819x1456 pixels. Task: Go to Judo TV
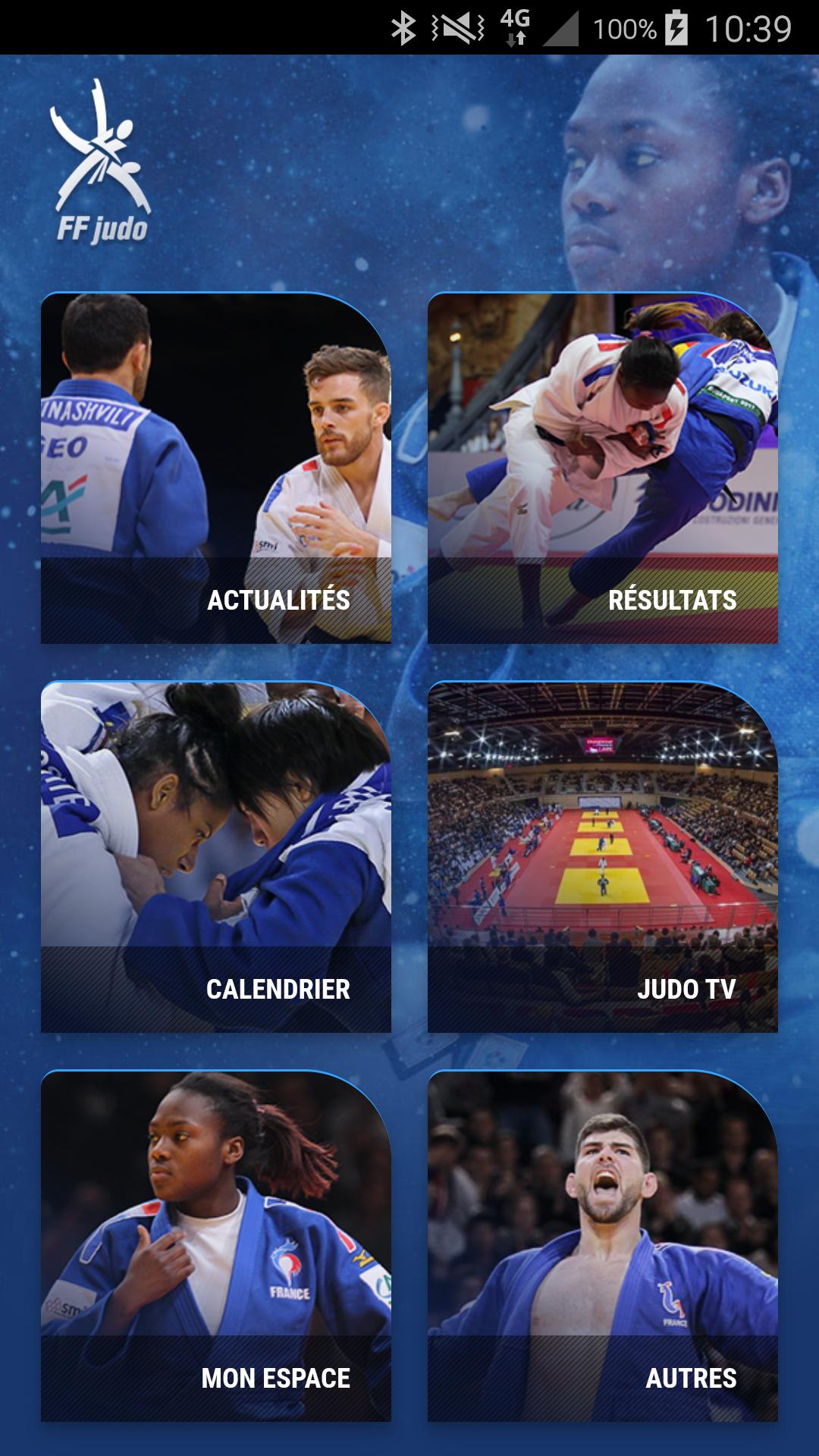(603, 857)
